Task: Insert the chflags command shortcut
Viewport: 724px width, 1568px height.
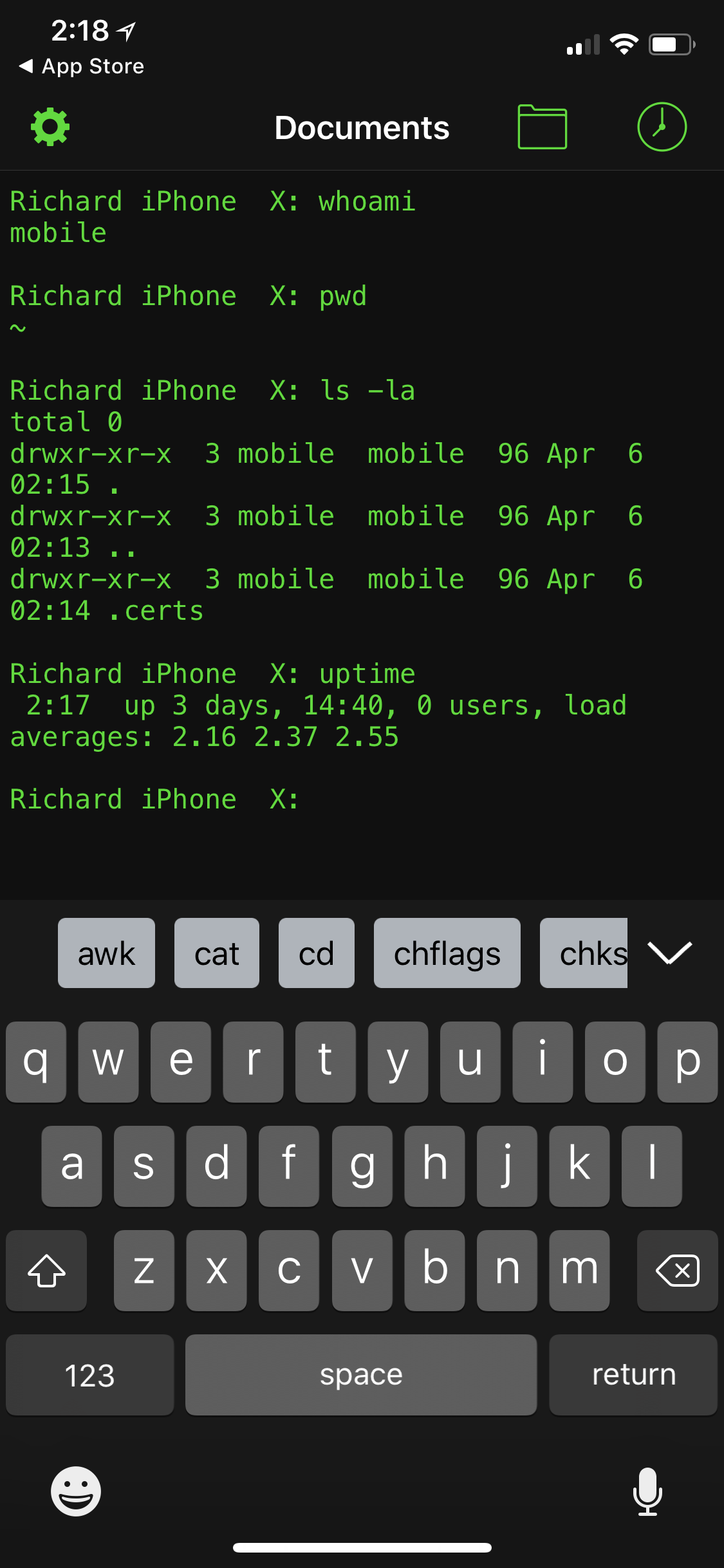Action: tap(447, 953)
